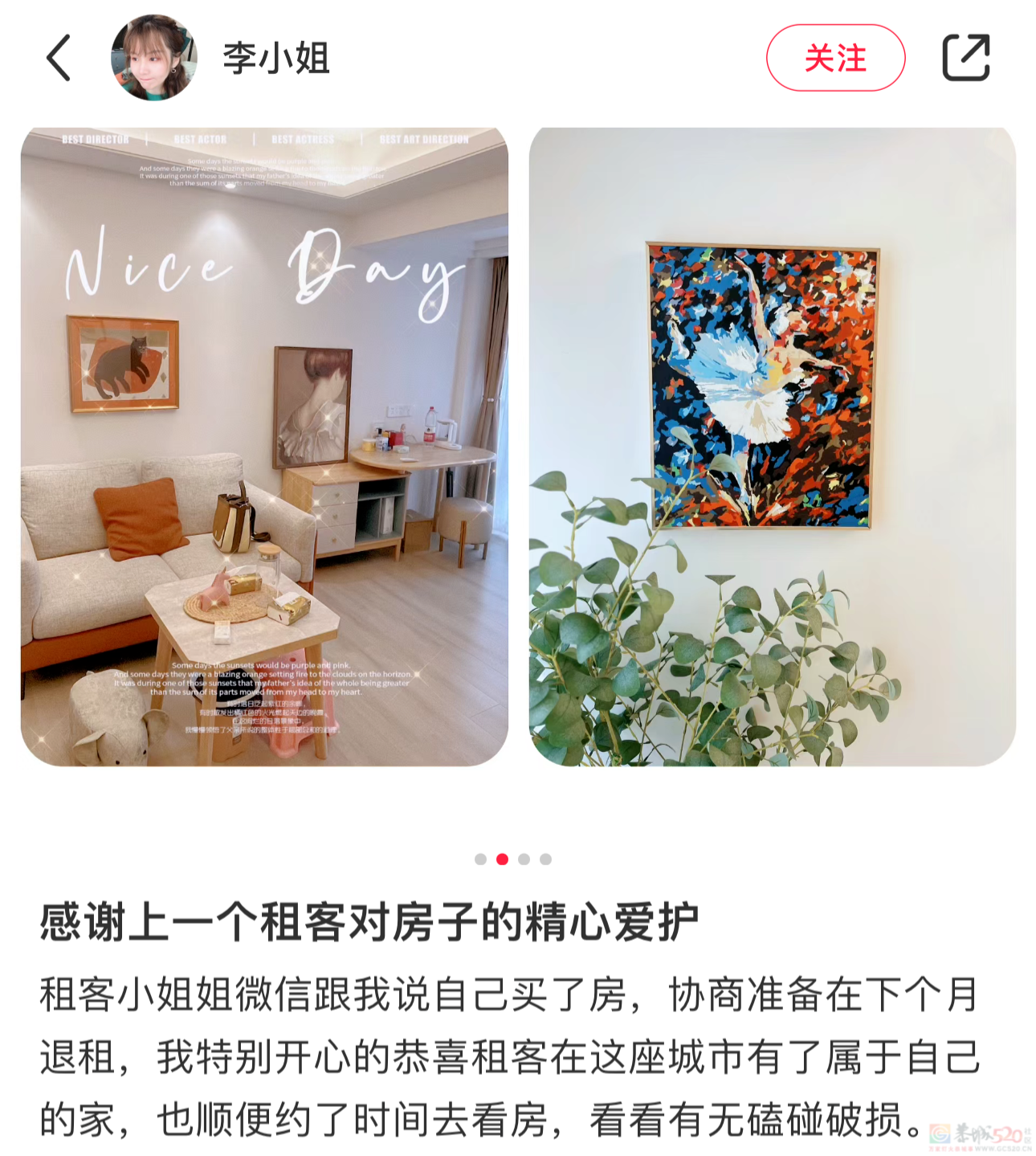The image size is (1036, 1156).
Task: Switch to the fourth image via its dot
Action: 546,859
